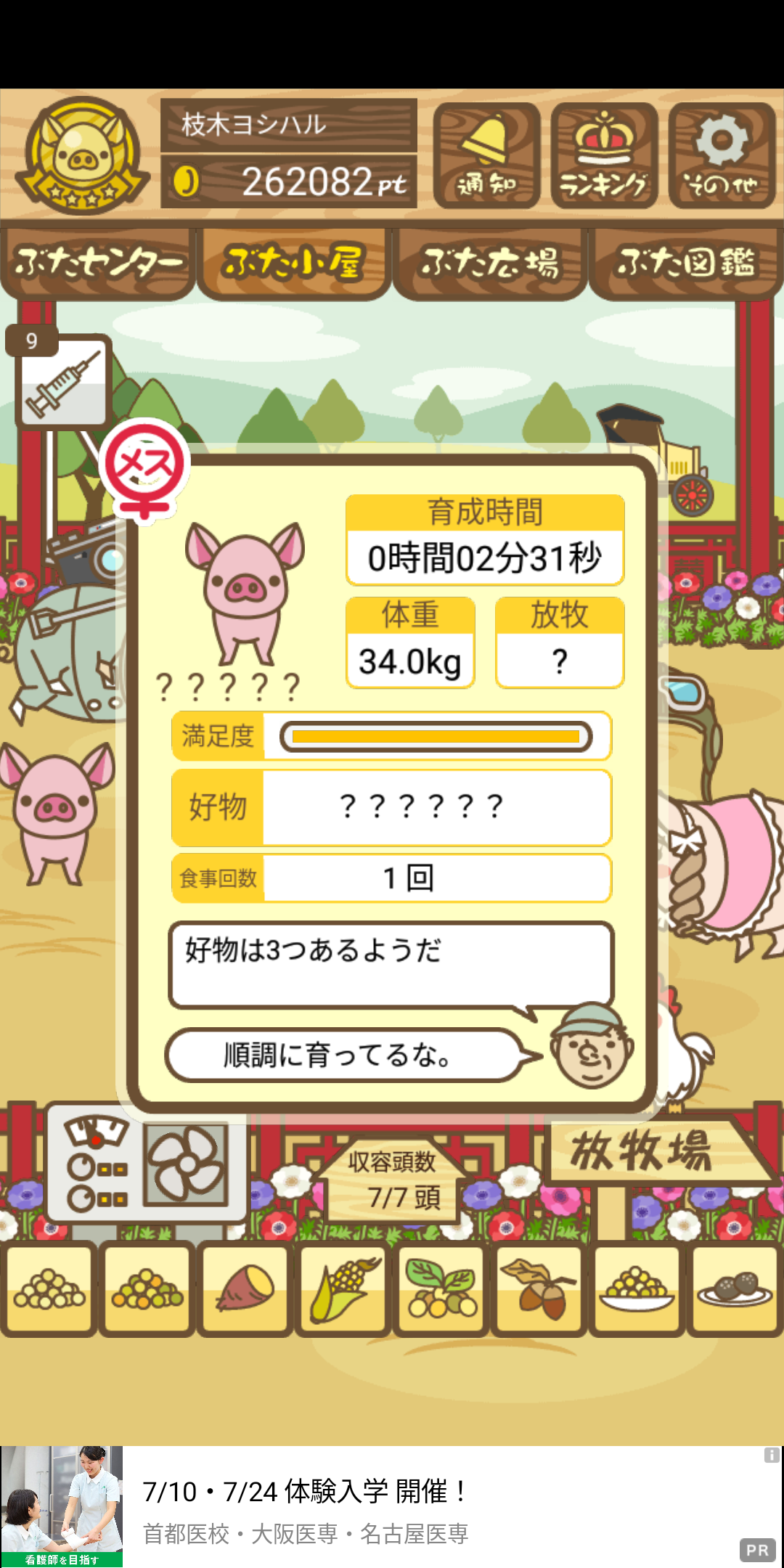Open the 体験入学 advertisement banner
This screenshot has width=784, height=1568.
click(392, 1507)
